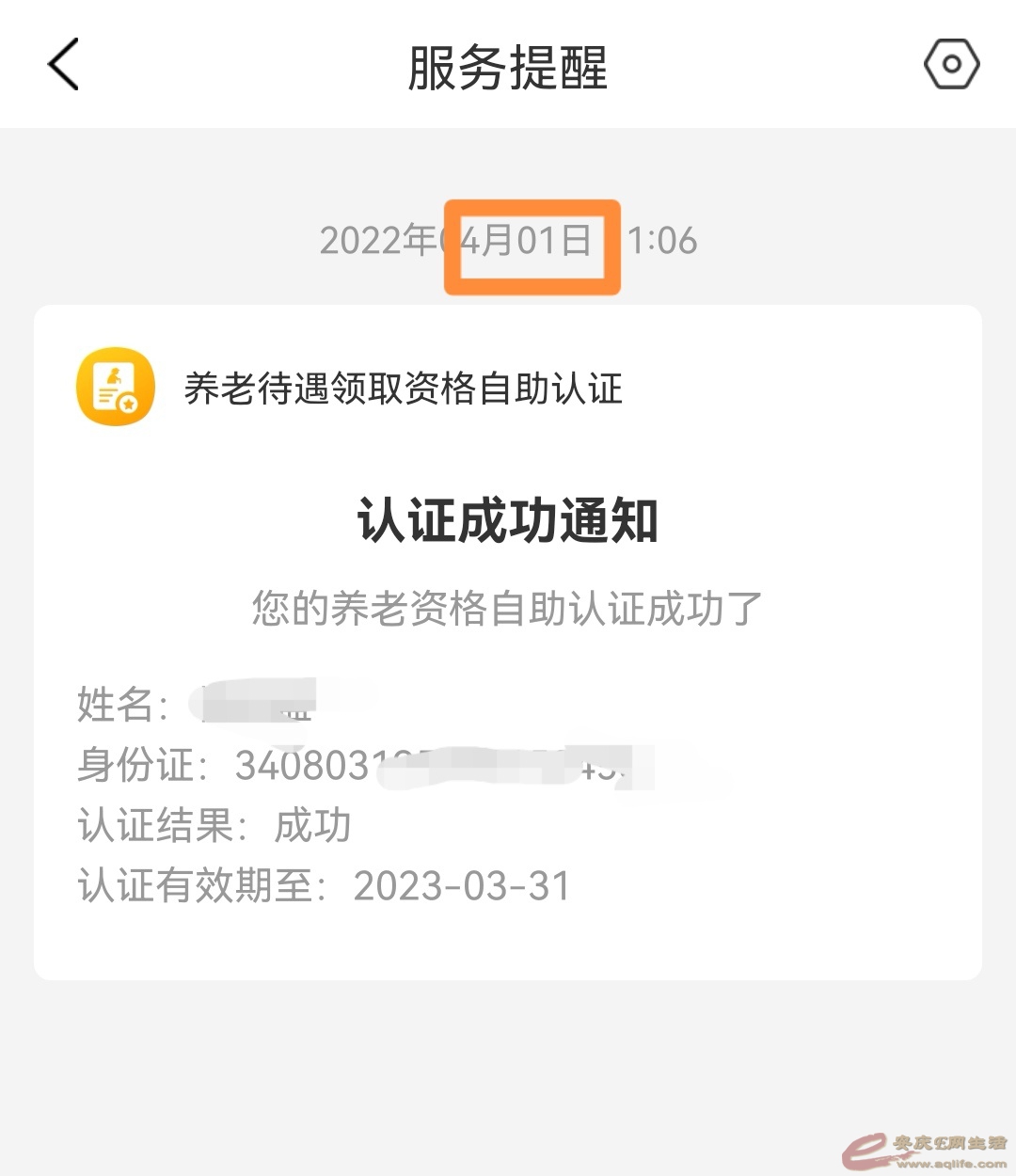
Task: Go back from the 服务提醒 screen
Action: tap(63, 65)
